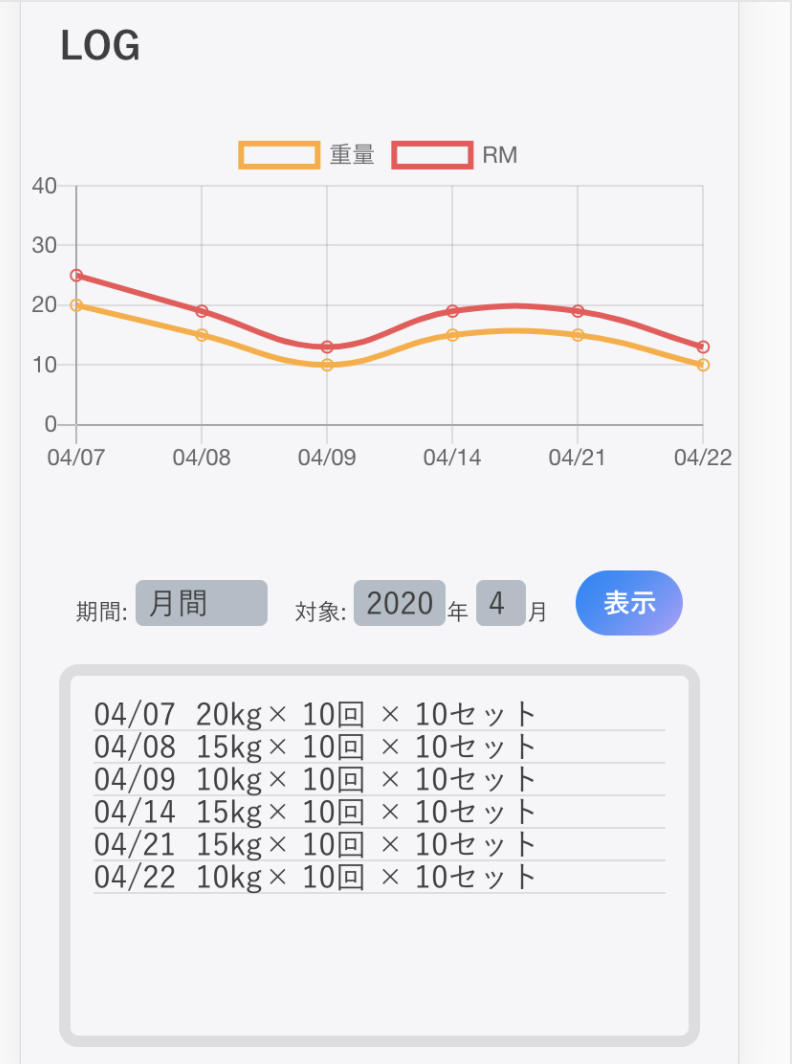The height and width of the screenshot is (1064, 798).
Task: Change the month field showing 4
Action: [500, 603]
